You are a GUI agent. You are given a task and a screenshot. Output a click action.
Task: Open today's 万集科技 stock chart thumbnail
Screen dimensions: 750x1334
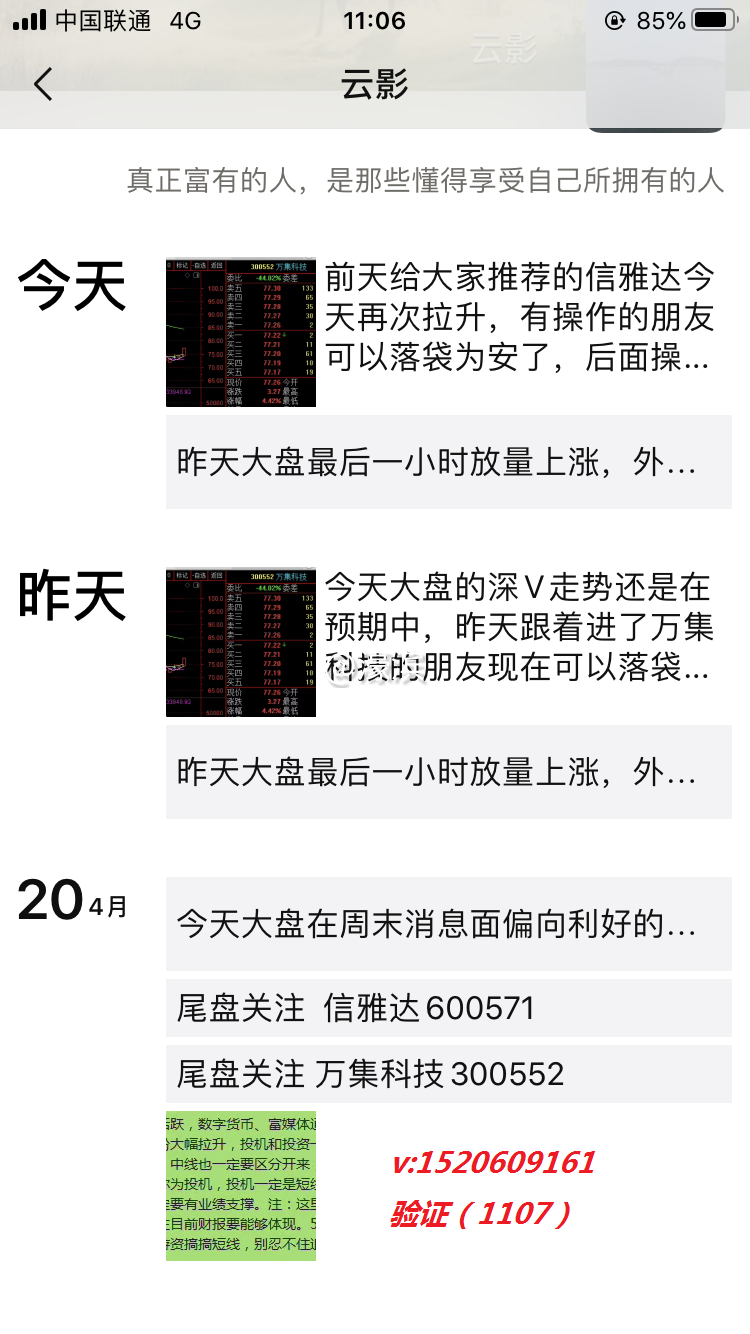(x=239, y=331)
